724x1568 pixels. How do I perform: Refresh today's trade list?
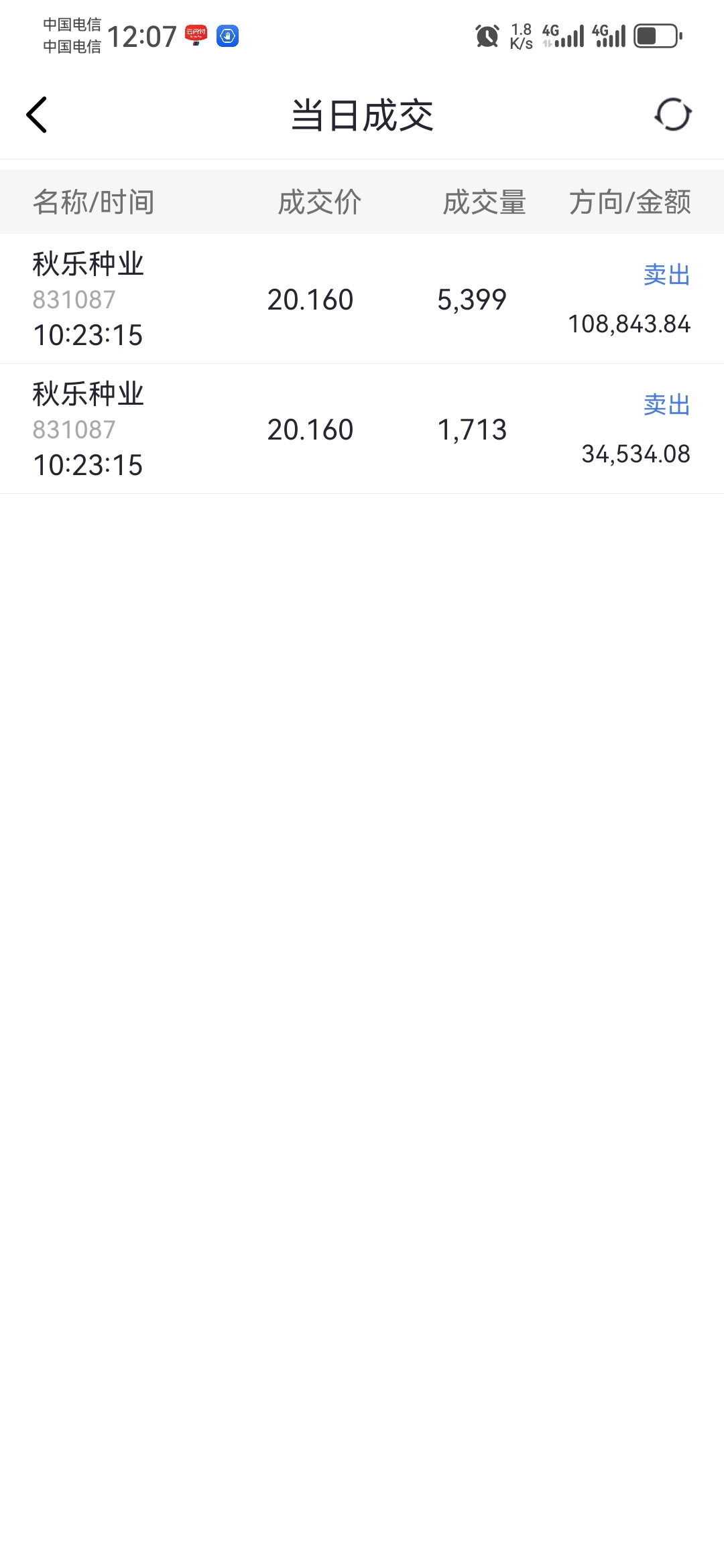pos(673,115)
